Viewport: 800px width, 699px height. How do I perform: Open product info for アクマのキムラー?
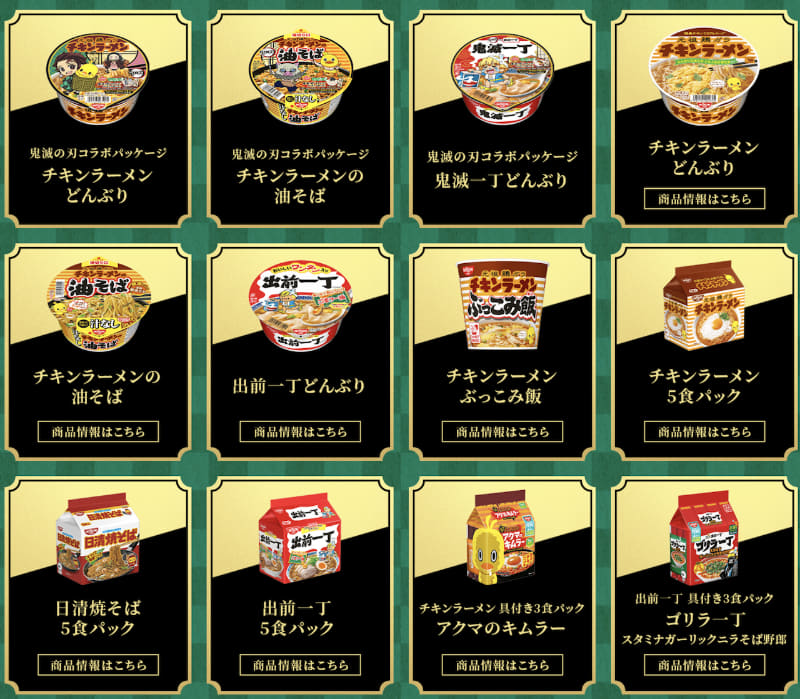point(502,665)
